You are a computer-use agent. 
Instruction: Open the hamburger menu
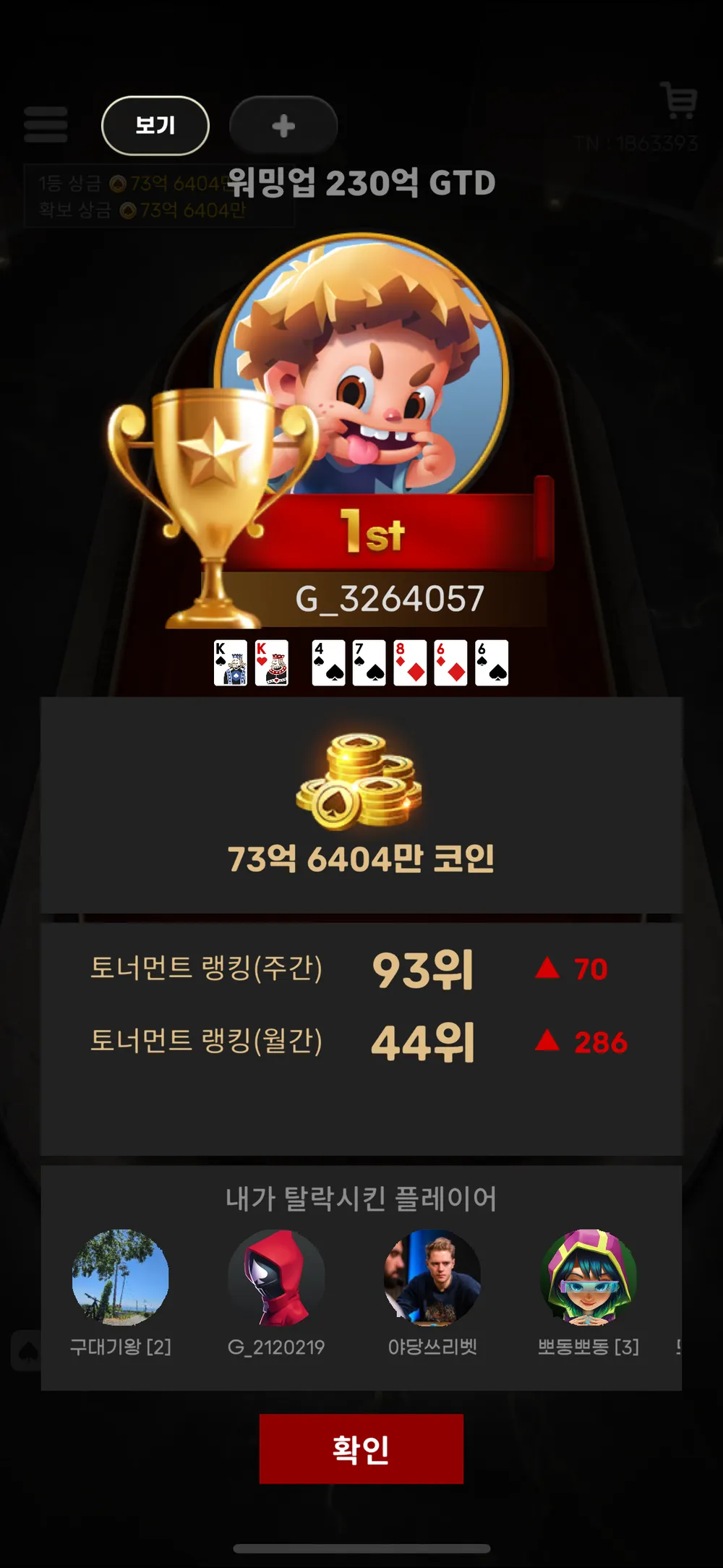(46, 124)
